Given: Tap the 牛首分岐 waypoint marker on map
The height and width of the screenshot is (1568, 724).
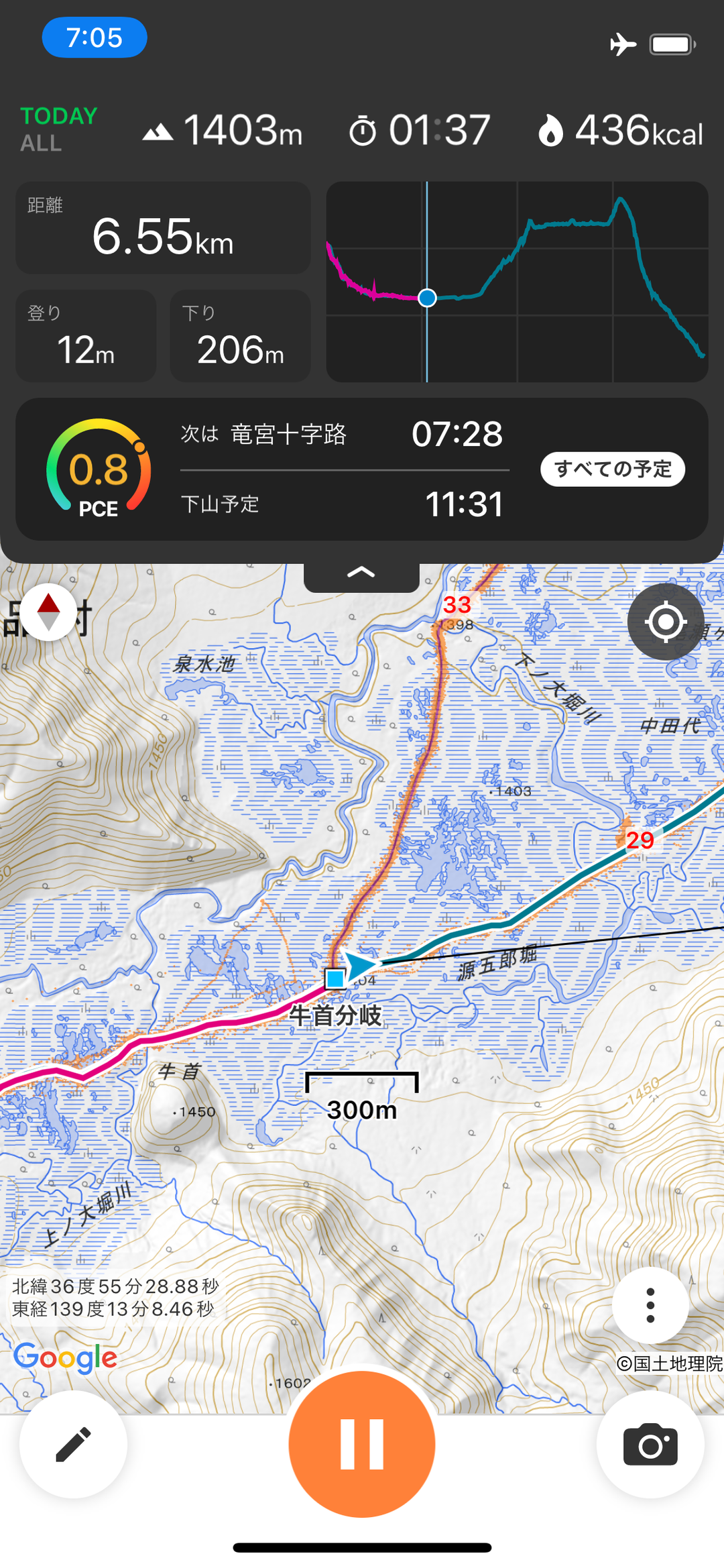Looking at the screenshot, I should 335,978.
